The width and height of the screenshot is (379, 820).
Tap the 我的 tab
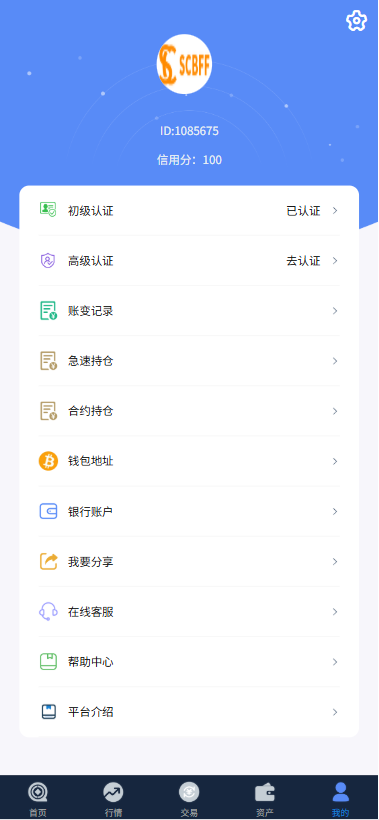click(341, 798)
